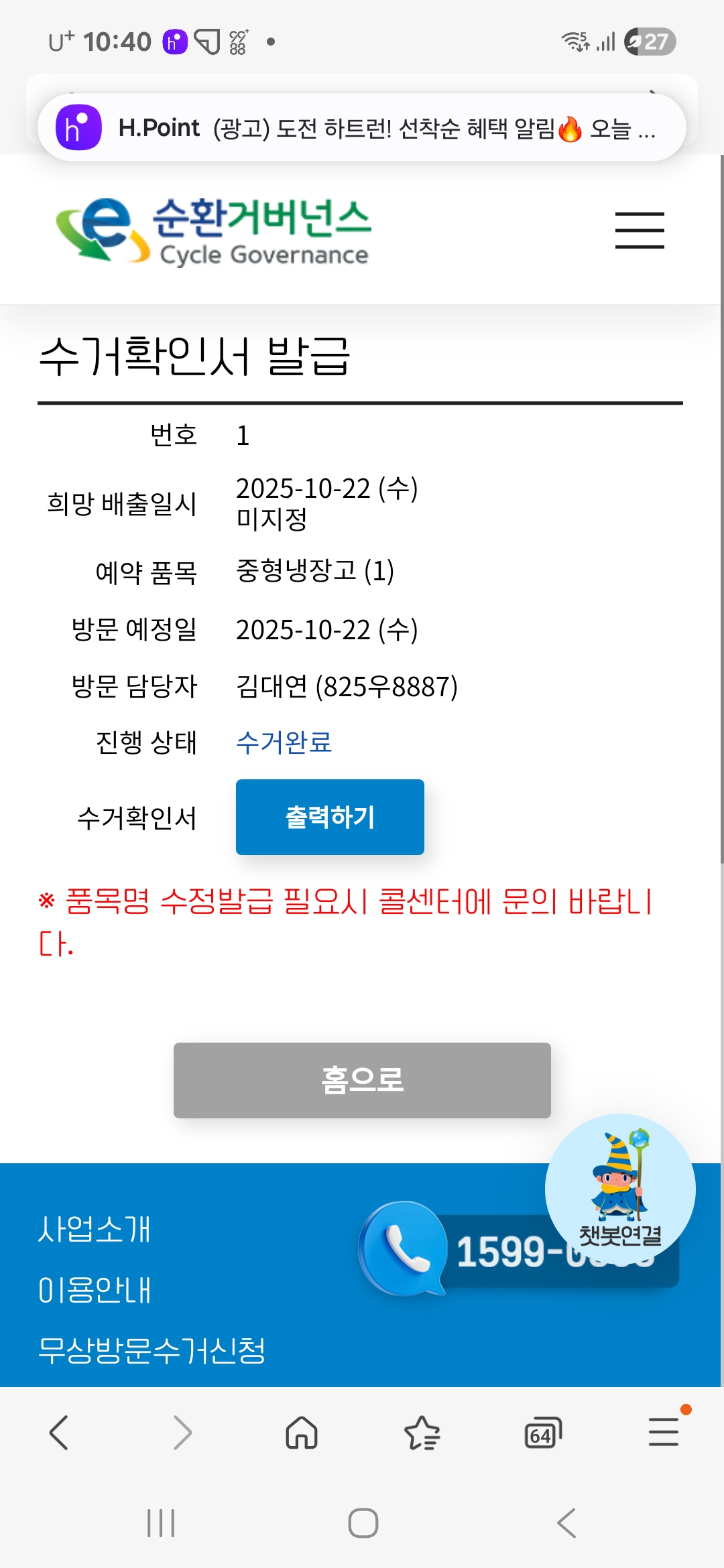Tap the 순환거버넌스 logo to go home
724x1568 pixels.
[215, 231]
